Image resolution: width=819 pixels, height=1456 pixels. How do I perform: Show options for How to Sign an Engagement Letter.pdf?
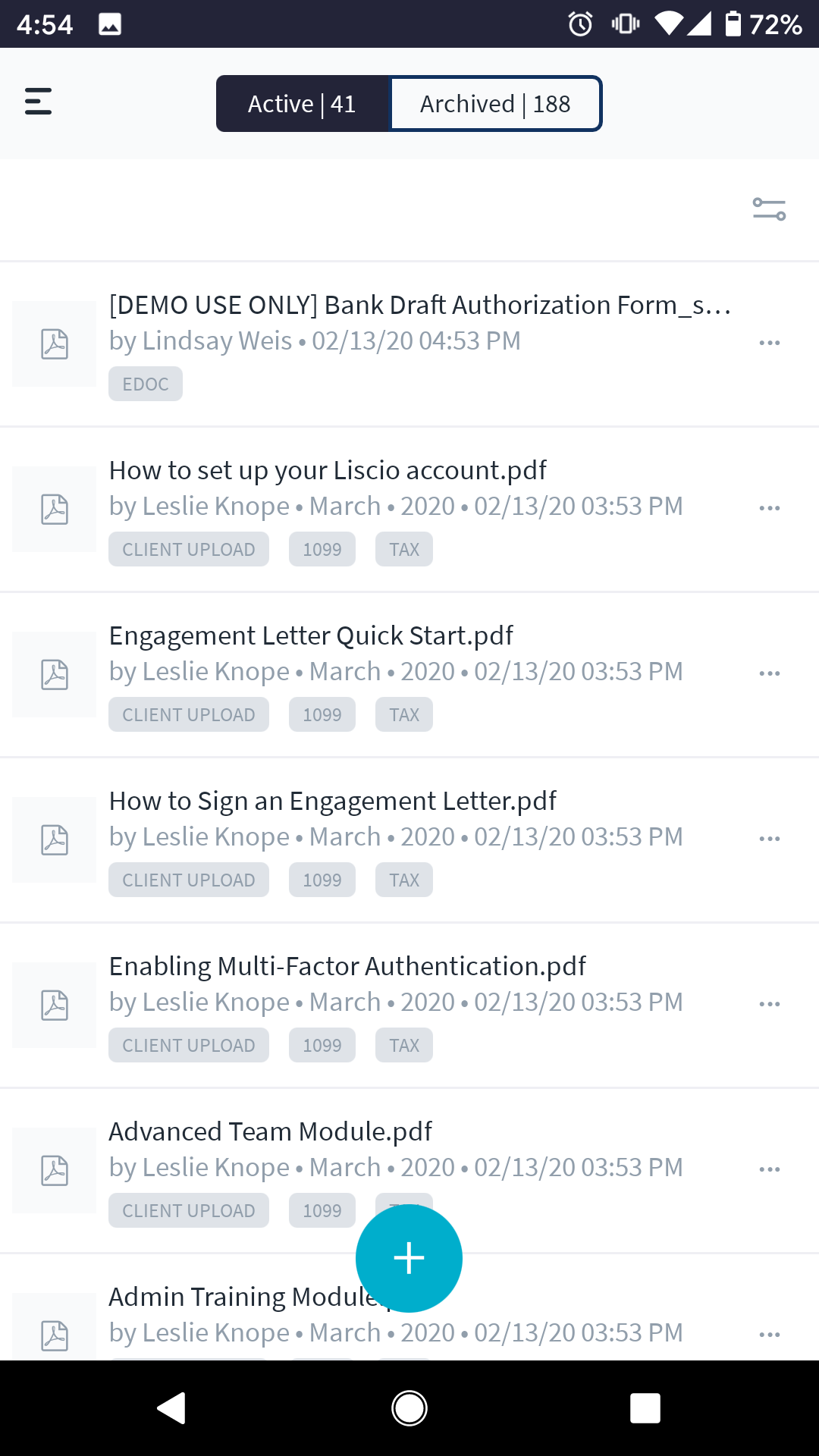click(769, 839)
